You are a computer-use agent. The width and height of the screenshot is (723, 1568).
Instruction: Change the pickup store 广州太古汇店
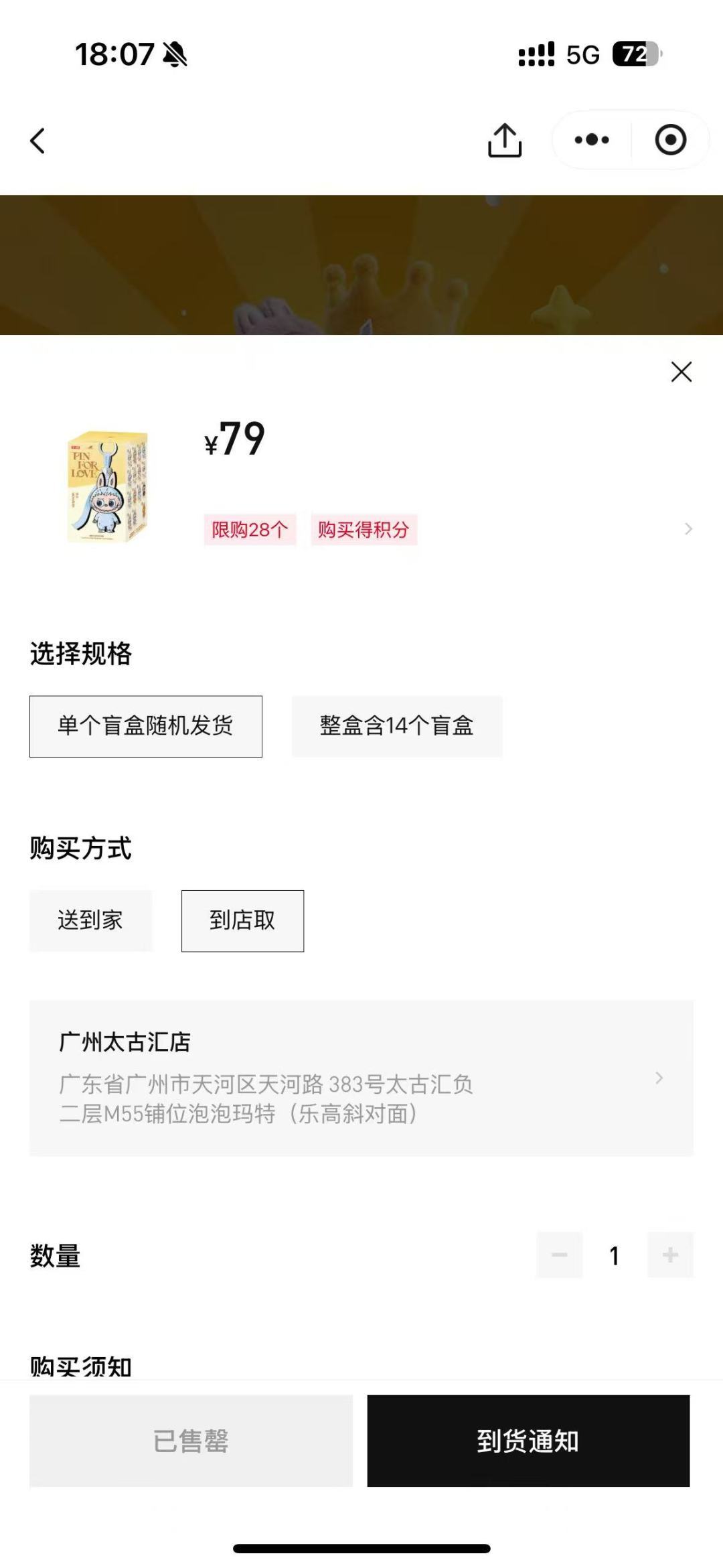[x=361, y=1078]
